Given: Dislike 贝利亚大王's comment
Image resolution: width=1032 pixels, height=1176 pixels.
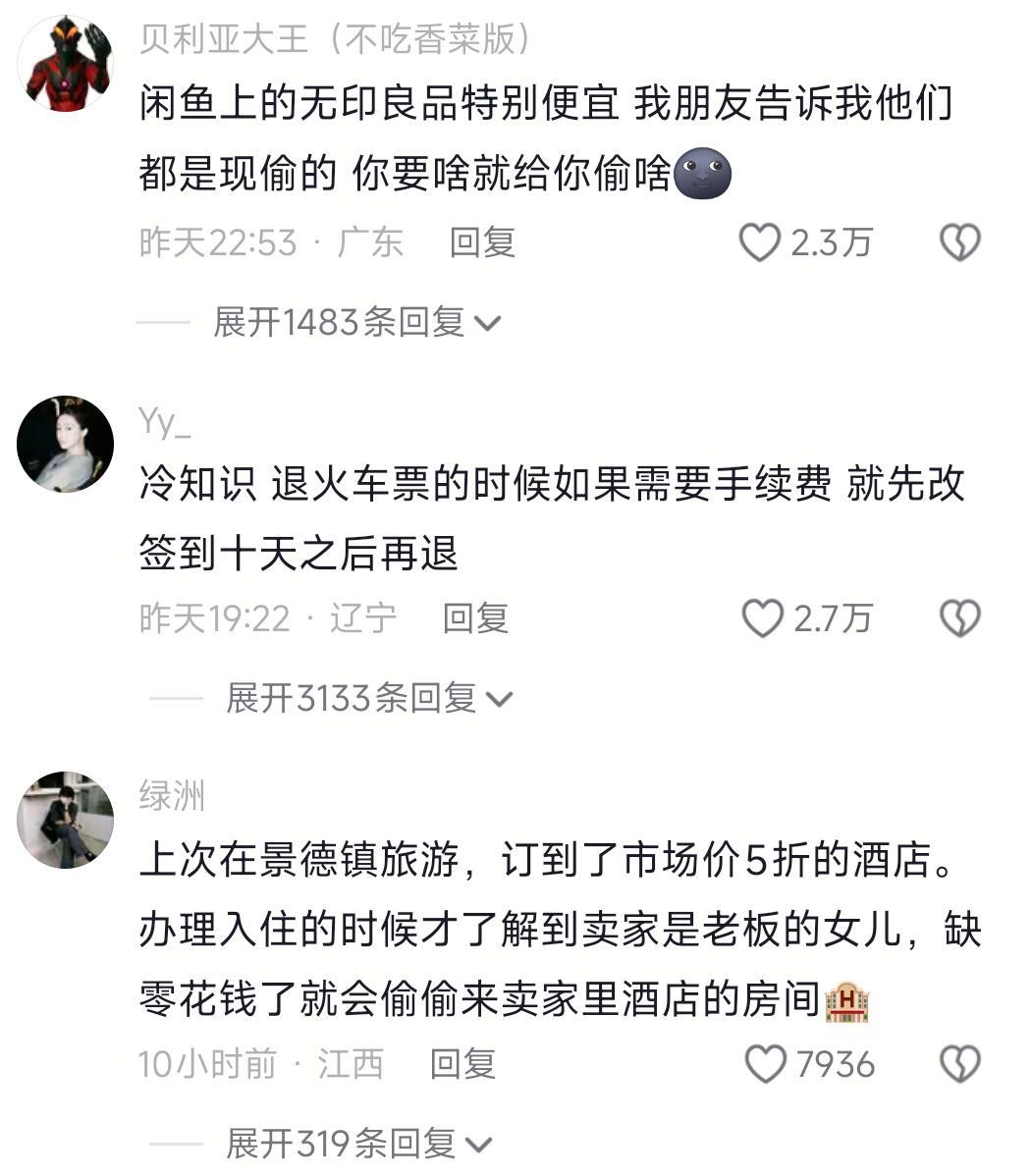Looking at the screenshot, I should point(959,242).
